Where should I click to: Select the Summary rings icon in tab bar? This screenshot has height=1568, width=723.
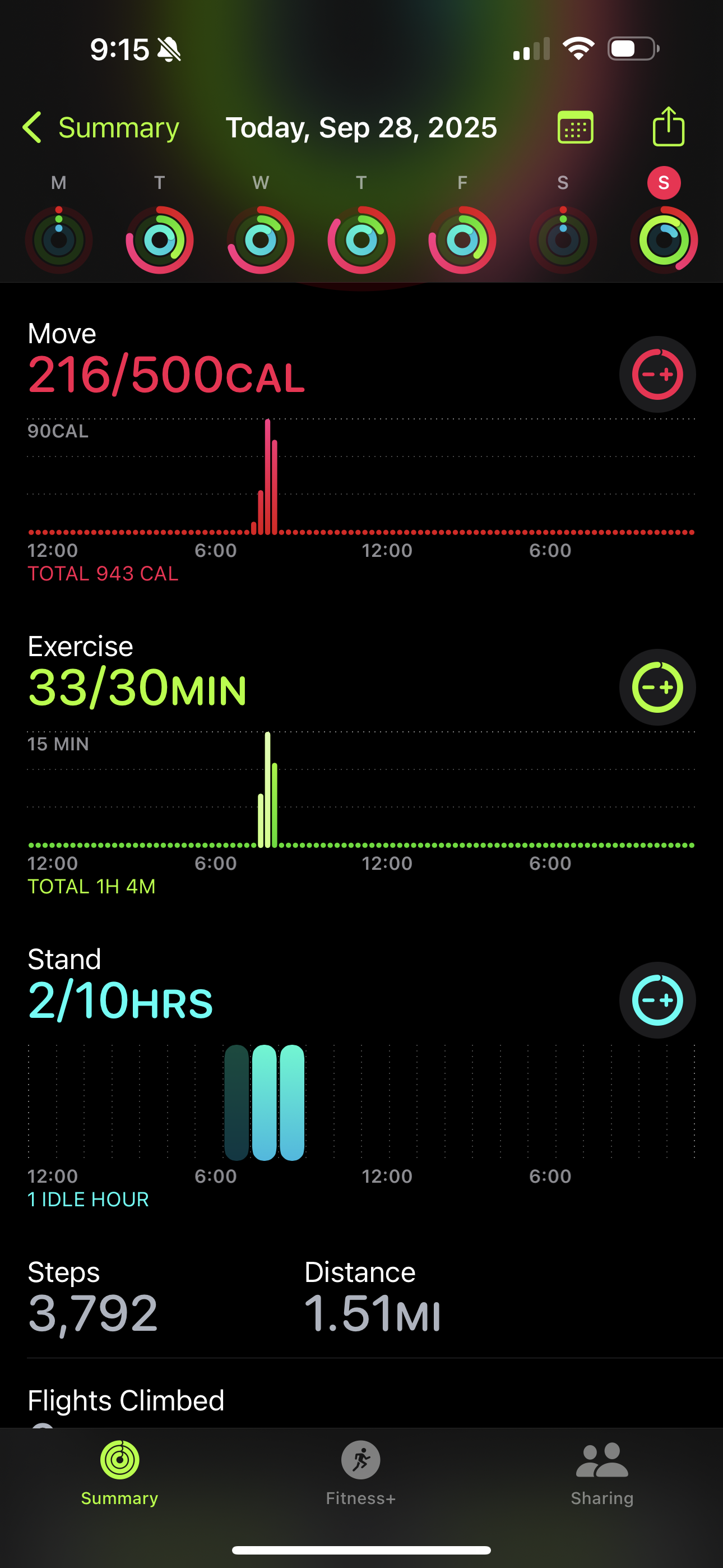click(119, 1461)
